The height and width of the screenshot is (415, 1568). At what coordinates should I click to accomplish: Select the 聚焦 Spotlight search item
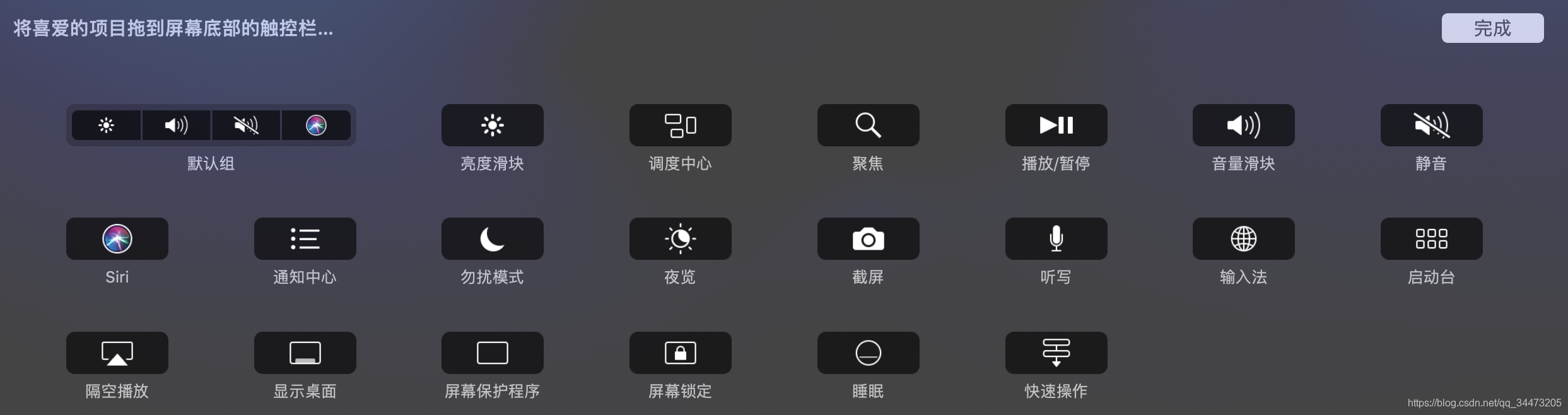pos(868,125)
